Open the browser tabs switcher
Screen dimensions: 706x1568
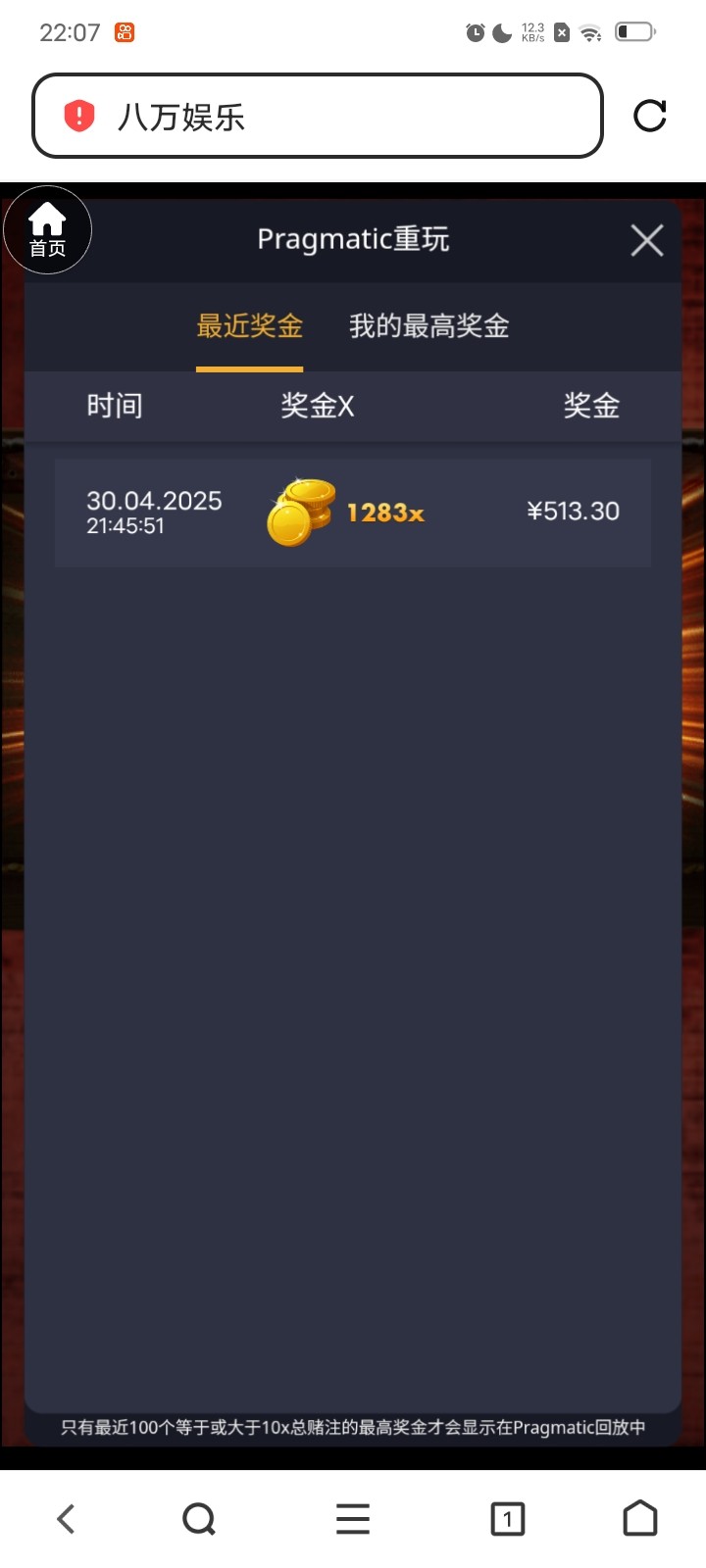[507, 1519]
